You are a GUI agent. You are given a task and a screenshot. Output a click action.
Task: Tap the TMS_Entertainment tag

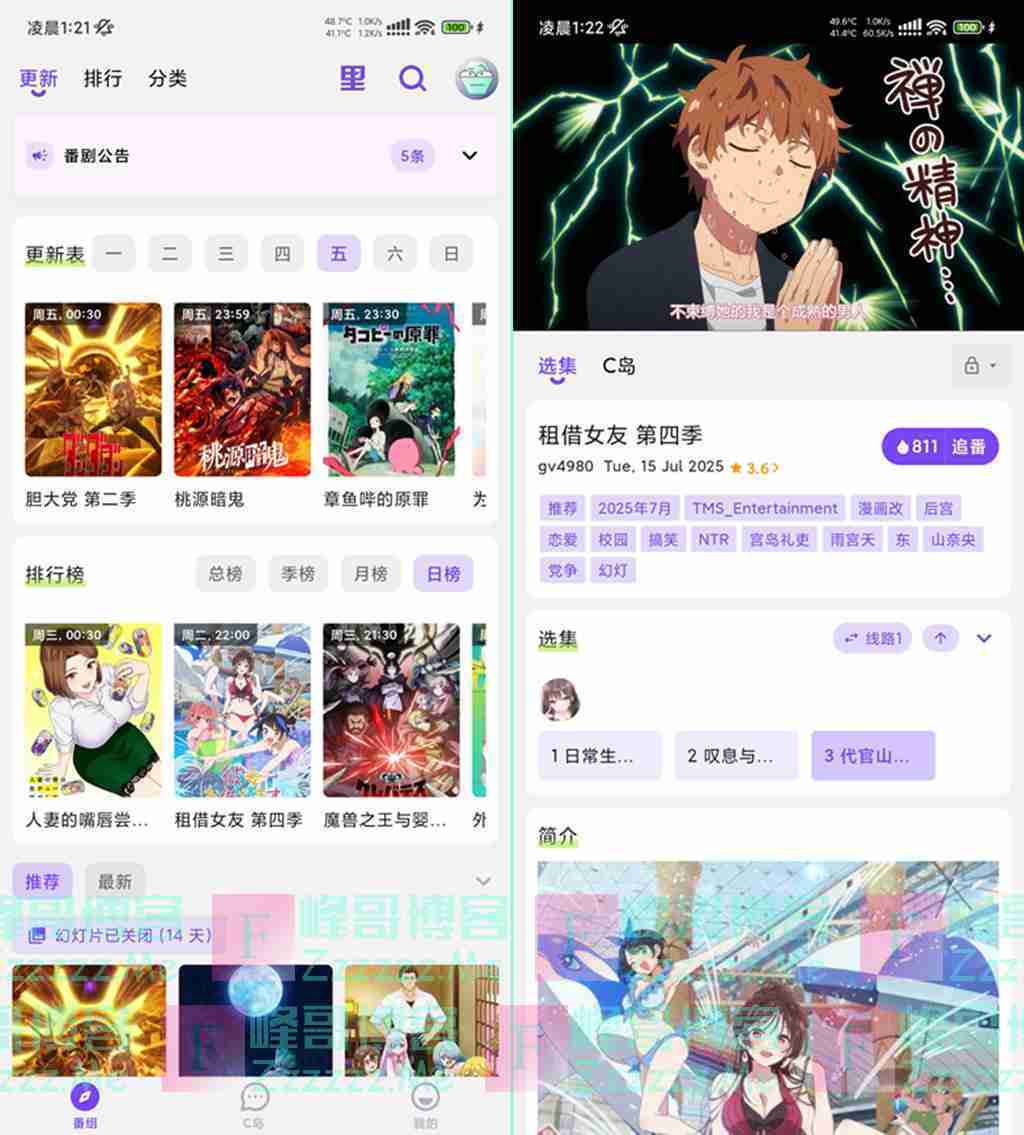[765, 508]
